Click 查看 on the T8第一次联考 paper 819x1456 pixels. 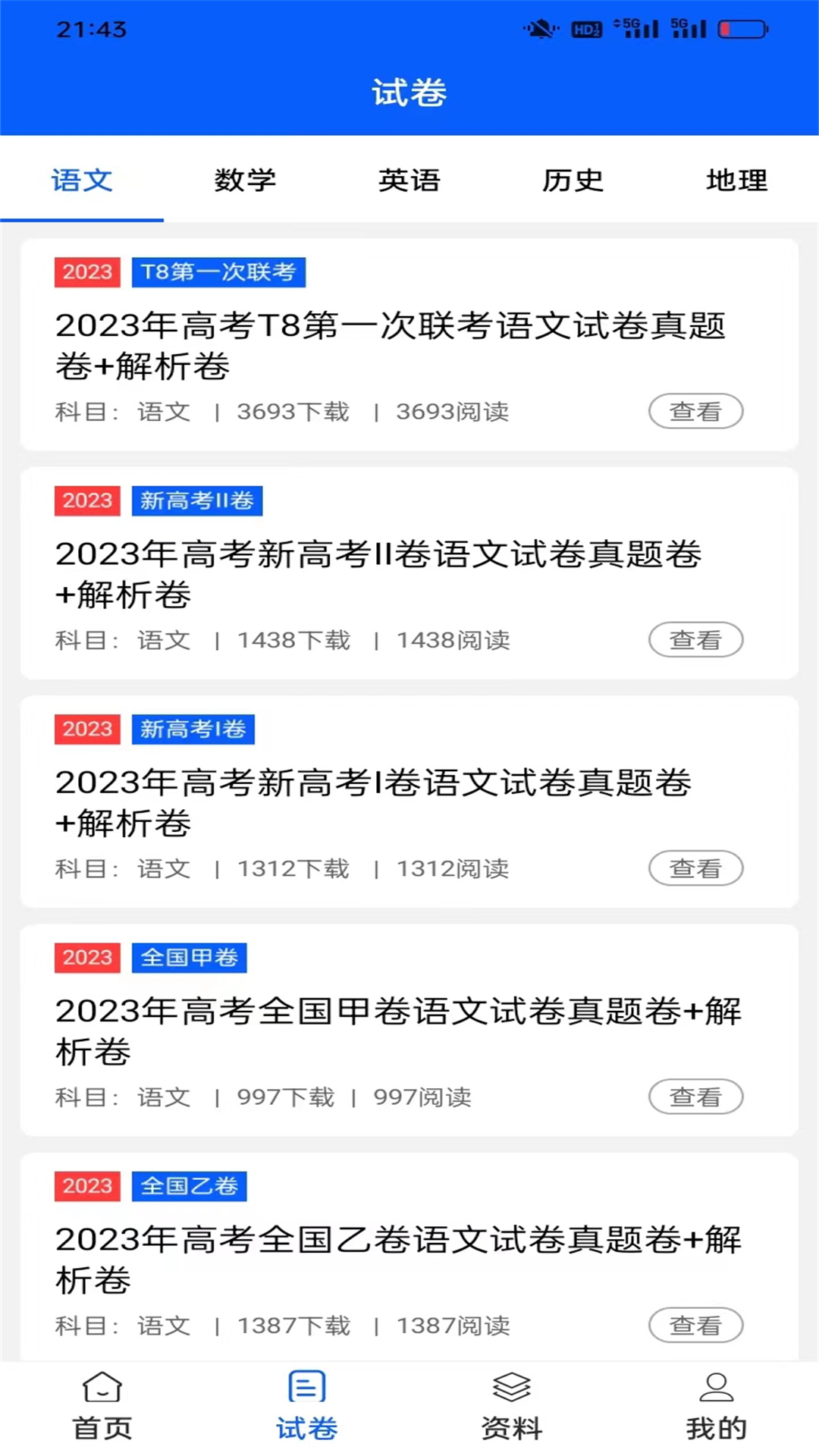click(x=696, y=412)
